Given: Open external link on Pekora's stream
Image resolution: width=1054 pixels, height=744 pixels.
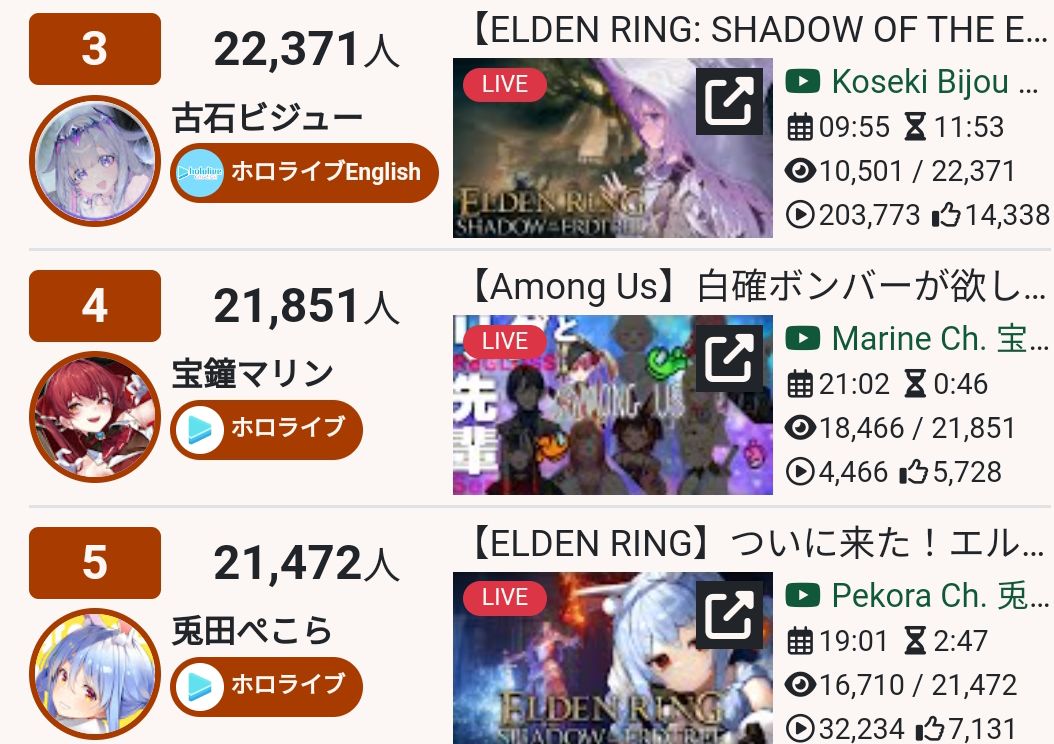Looking at the screenshot, I should click(x=730, y=613).
